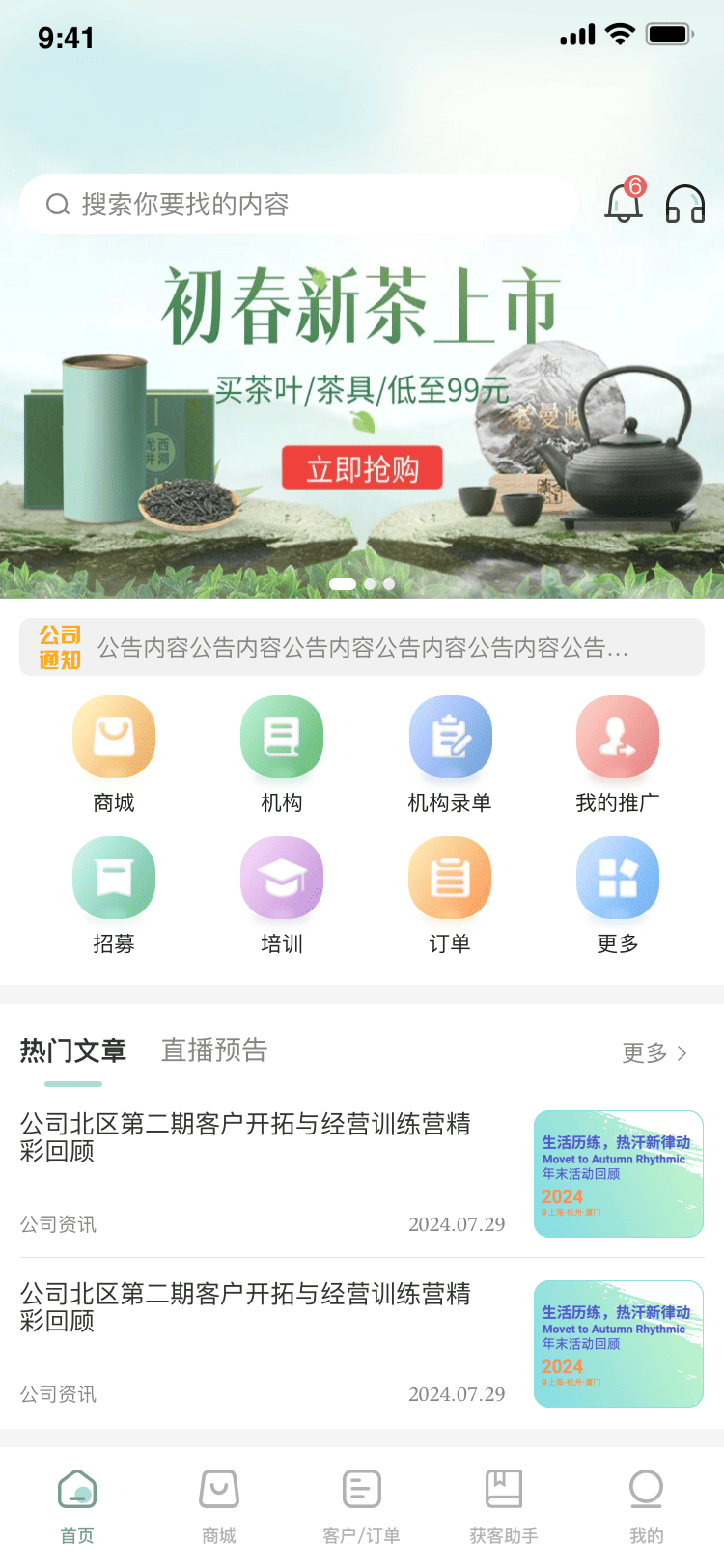
Task: Open the 培训 training icon
Action: (x=282, y=893)
